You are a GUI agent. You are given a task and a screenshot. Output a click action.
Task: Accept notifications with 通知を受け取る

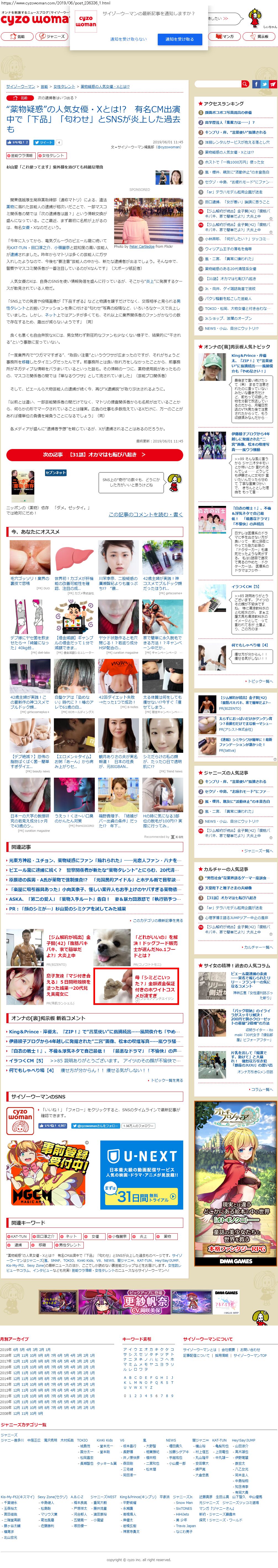[179, 39]
